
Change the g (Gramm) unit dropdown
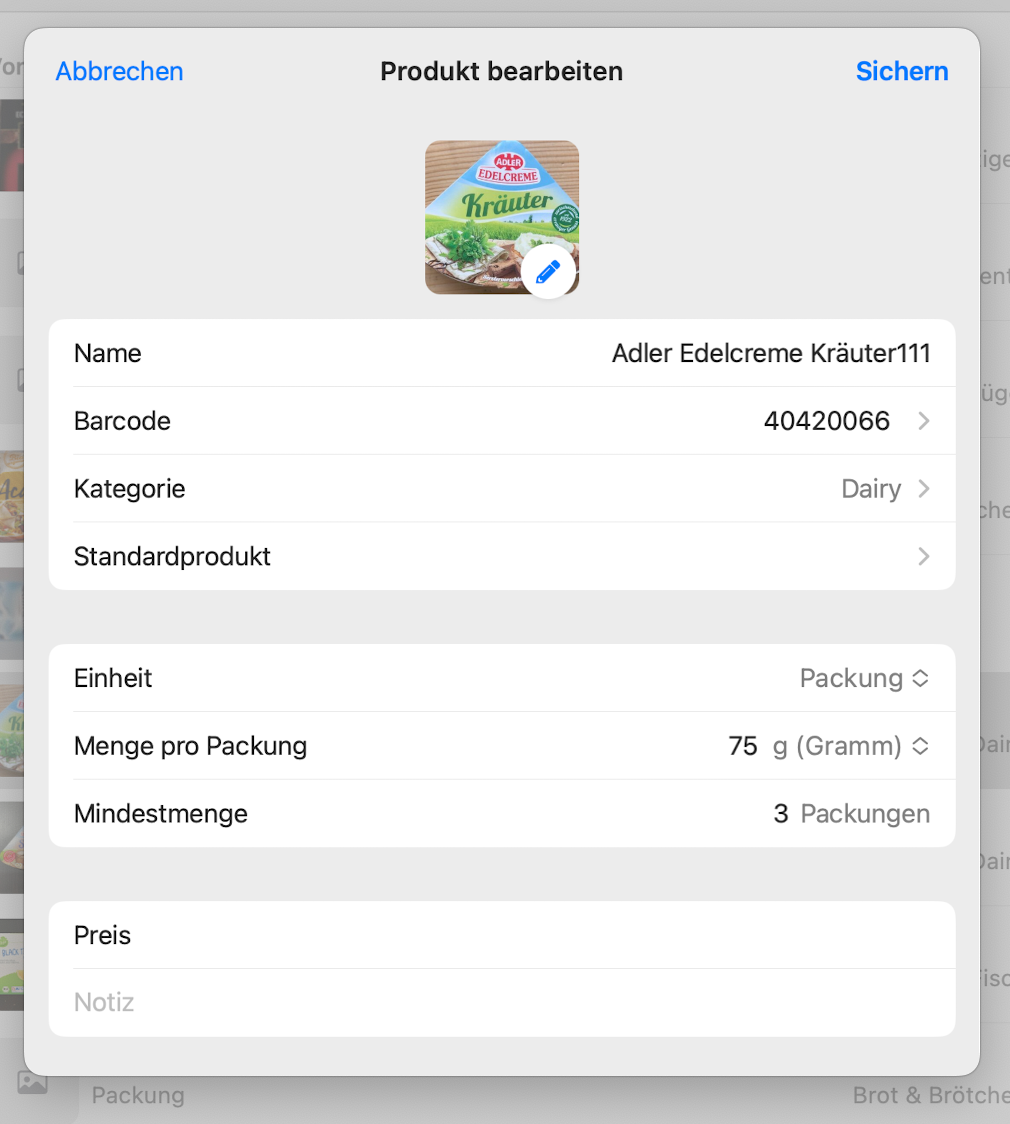851,746
